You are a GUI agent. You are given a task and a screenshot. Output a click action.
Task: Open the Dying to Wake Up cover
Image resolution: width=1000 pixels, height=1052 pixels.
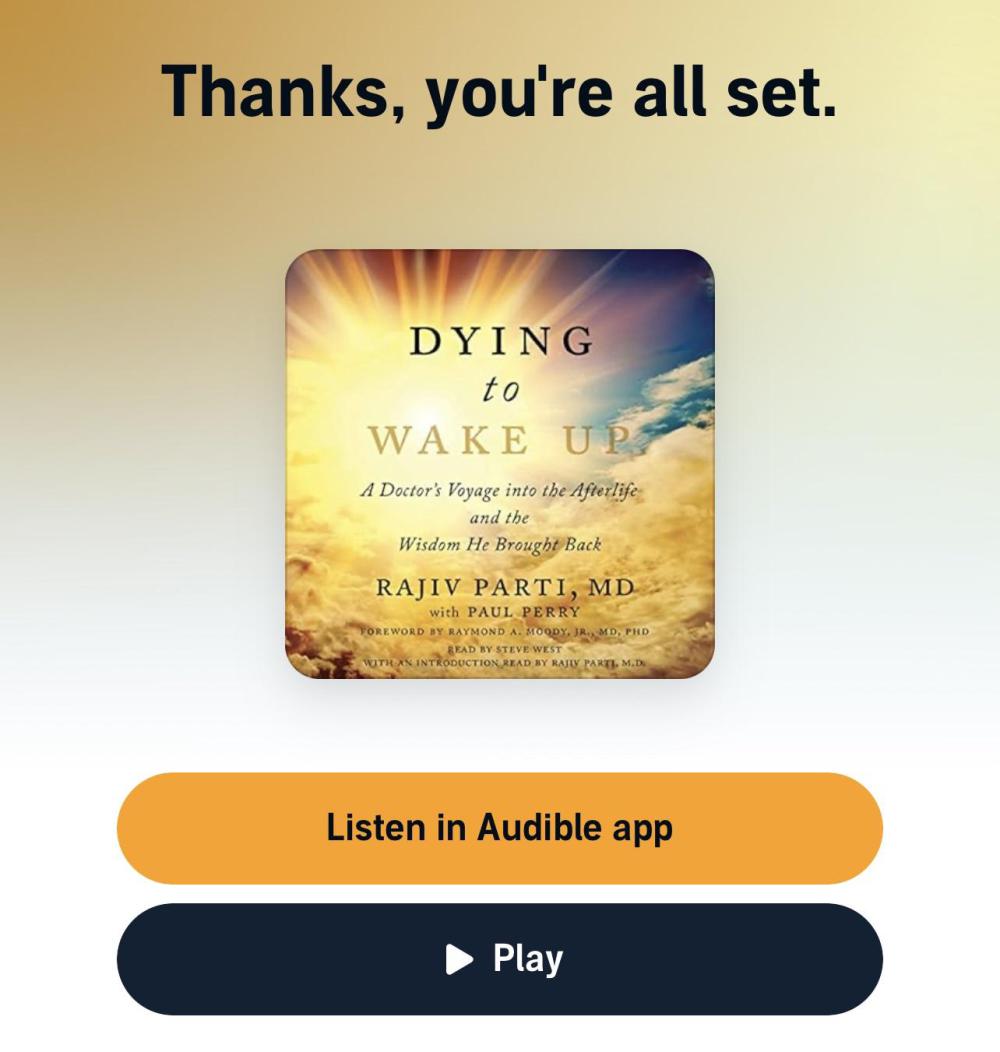(x=499, y=464)
